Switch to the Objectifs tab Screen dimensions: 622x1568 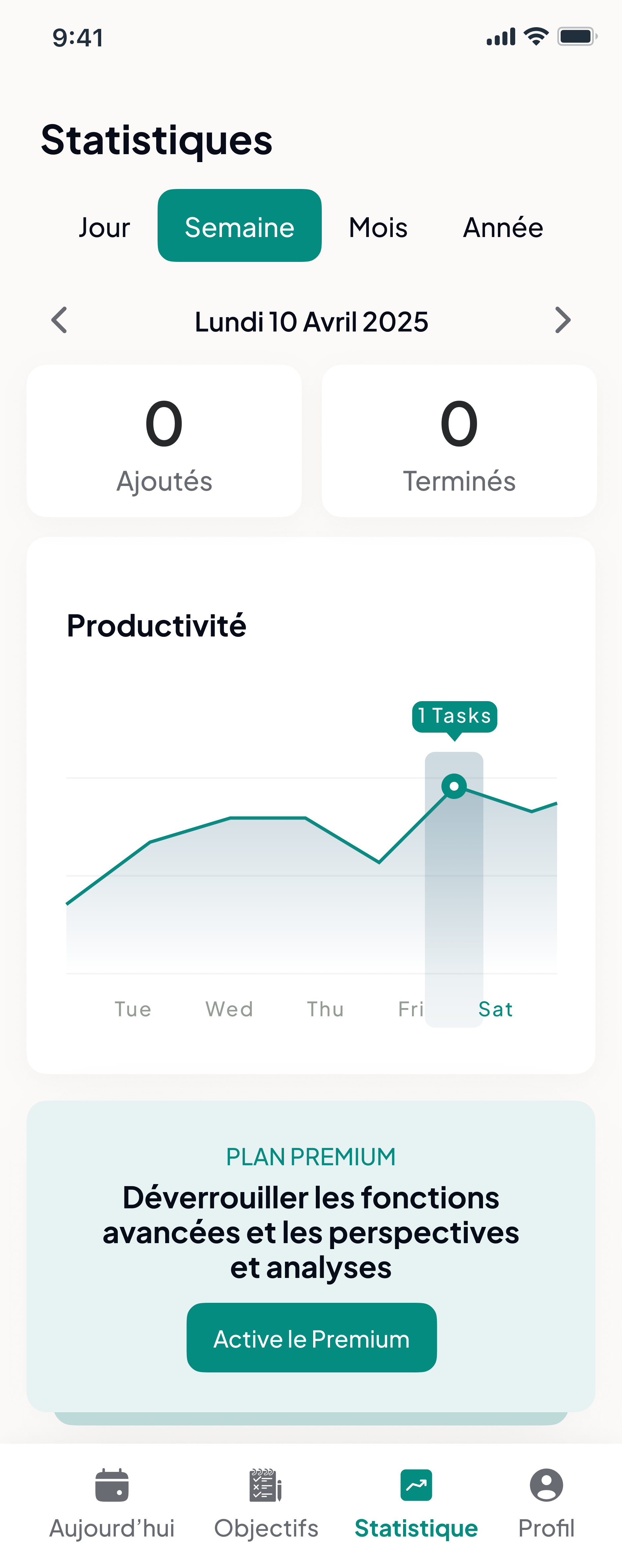click(266, 1502)
